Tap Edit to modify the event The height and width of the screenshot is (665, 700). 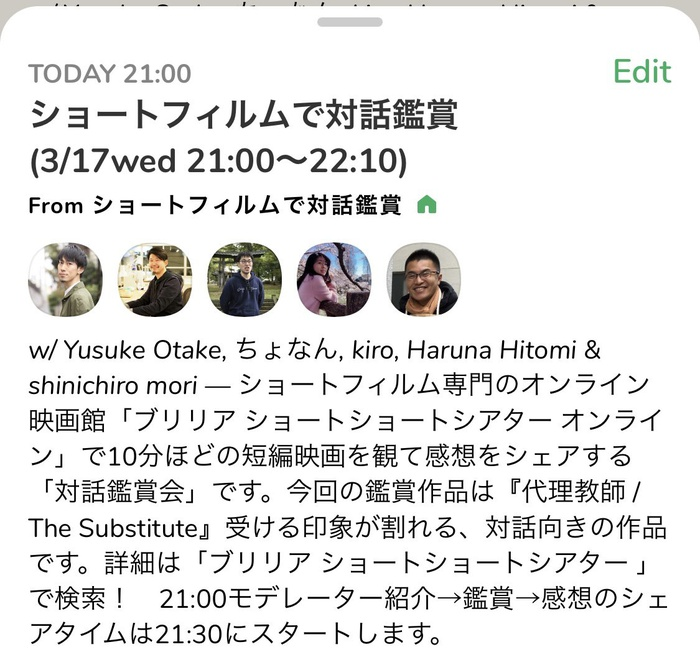coord(641,72)
